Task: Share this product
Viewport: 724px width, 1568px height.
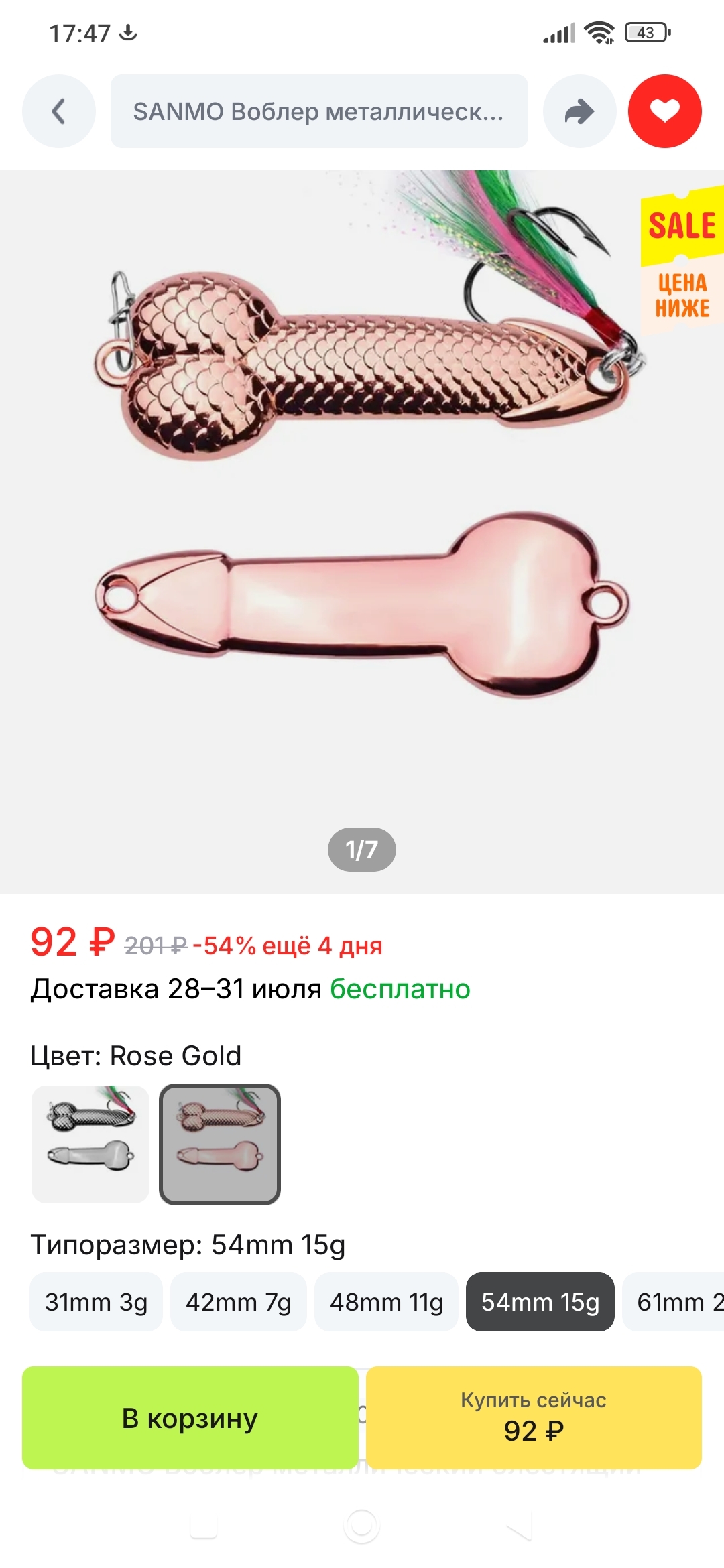Action: tap(579, 111)
